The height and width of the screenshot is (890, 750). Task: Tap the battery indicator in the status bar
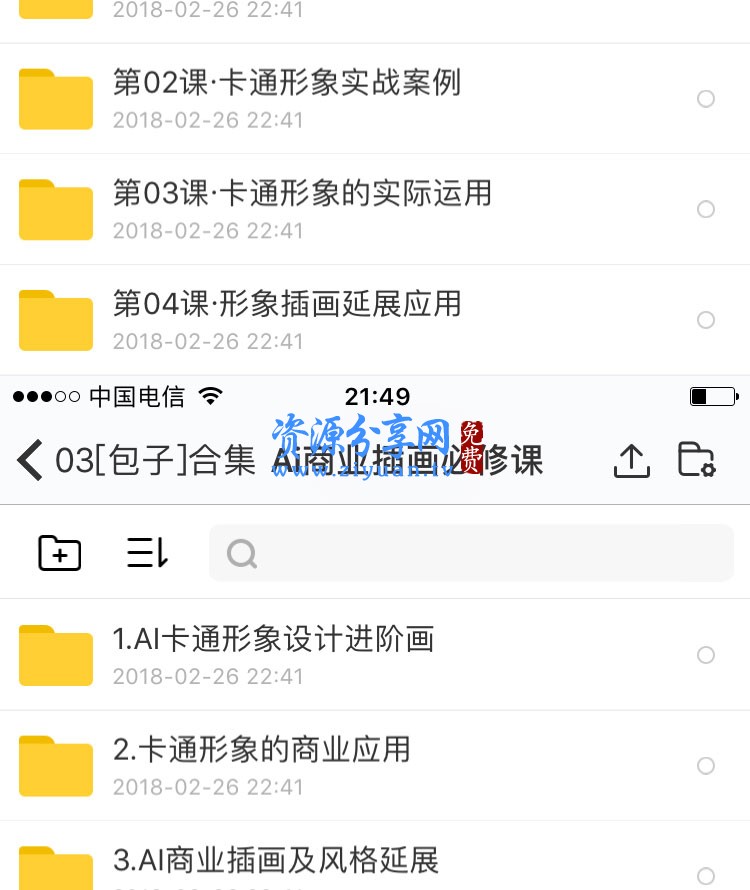tap(714, 396)
